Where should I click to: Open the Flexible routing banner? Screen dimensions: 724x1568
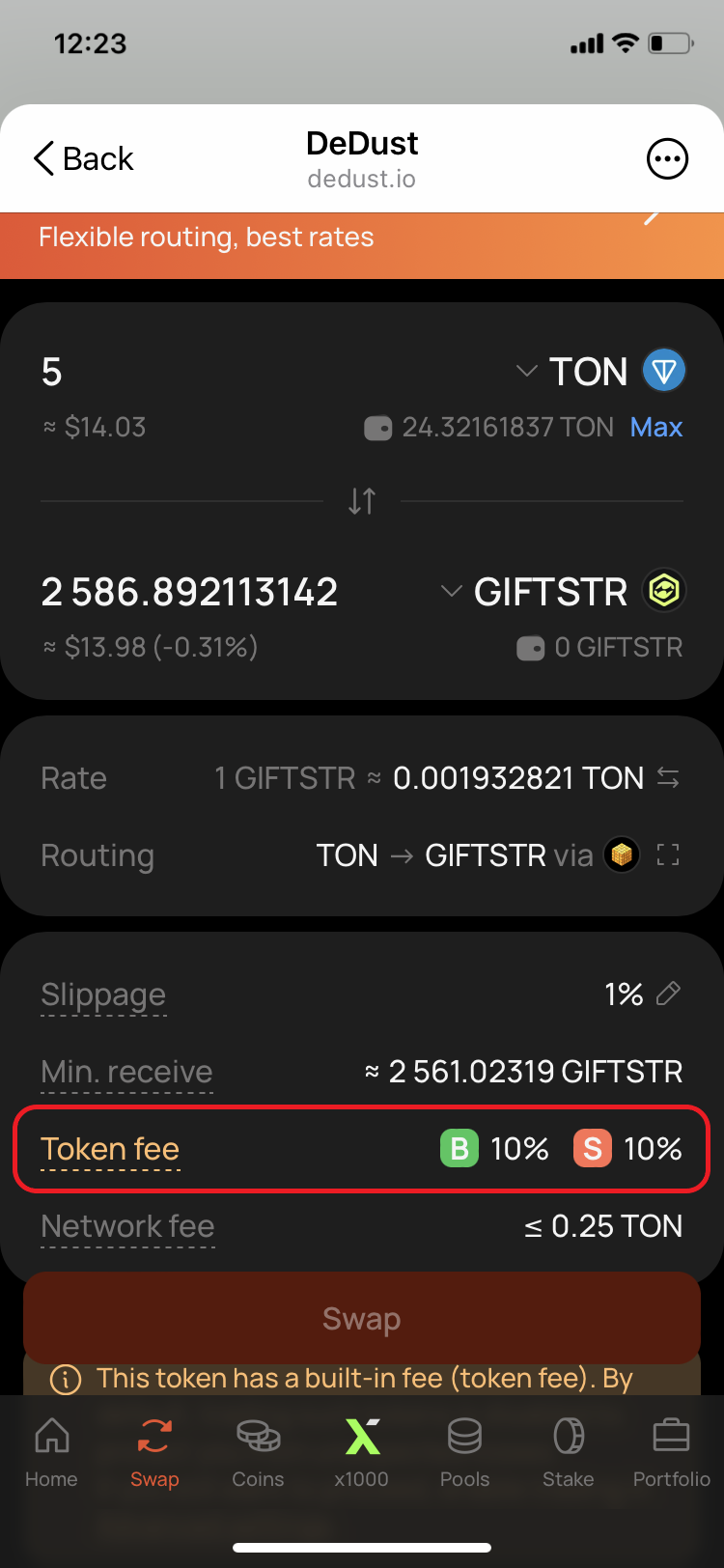362,238
